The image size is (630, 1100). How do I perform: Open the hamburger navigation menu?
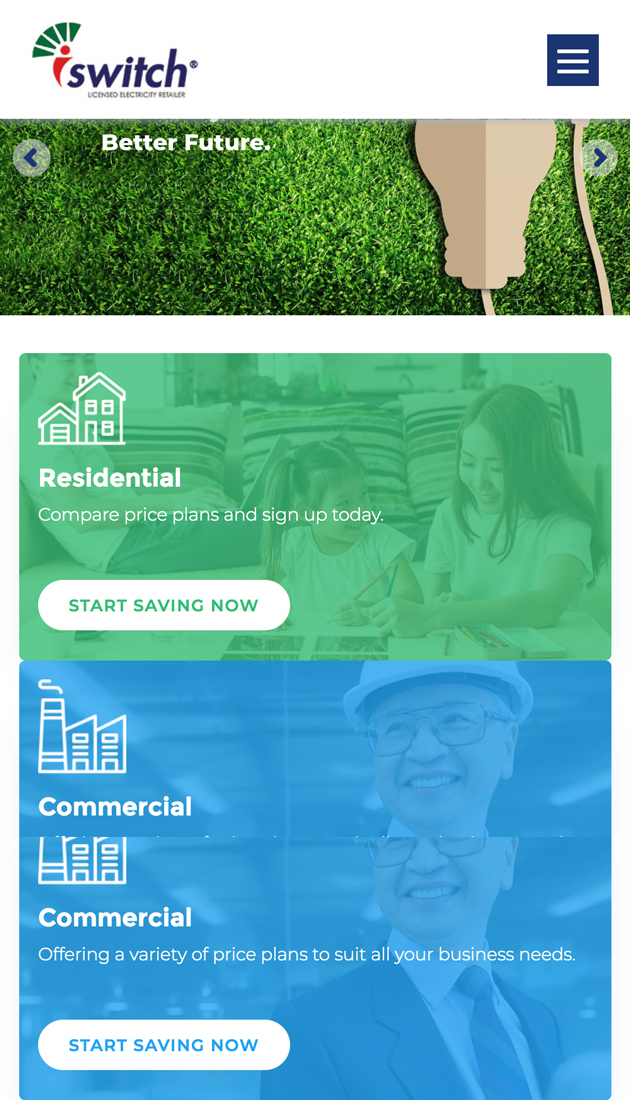pyautogui.click(x=572, y=60)
